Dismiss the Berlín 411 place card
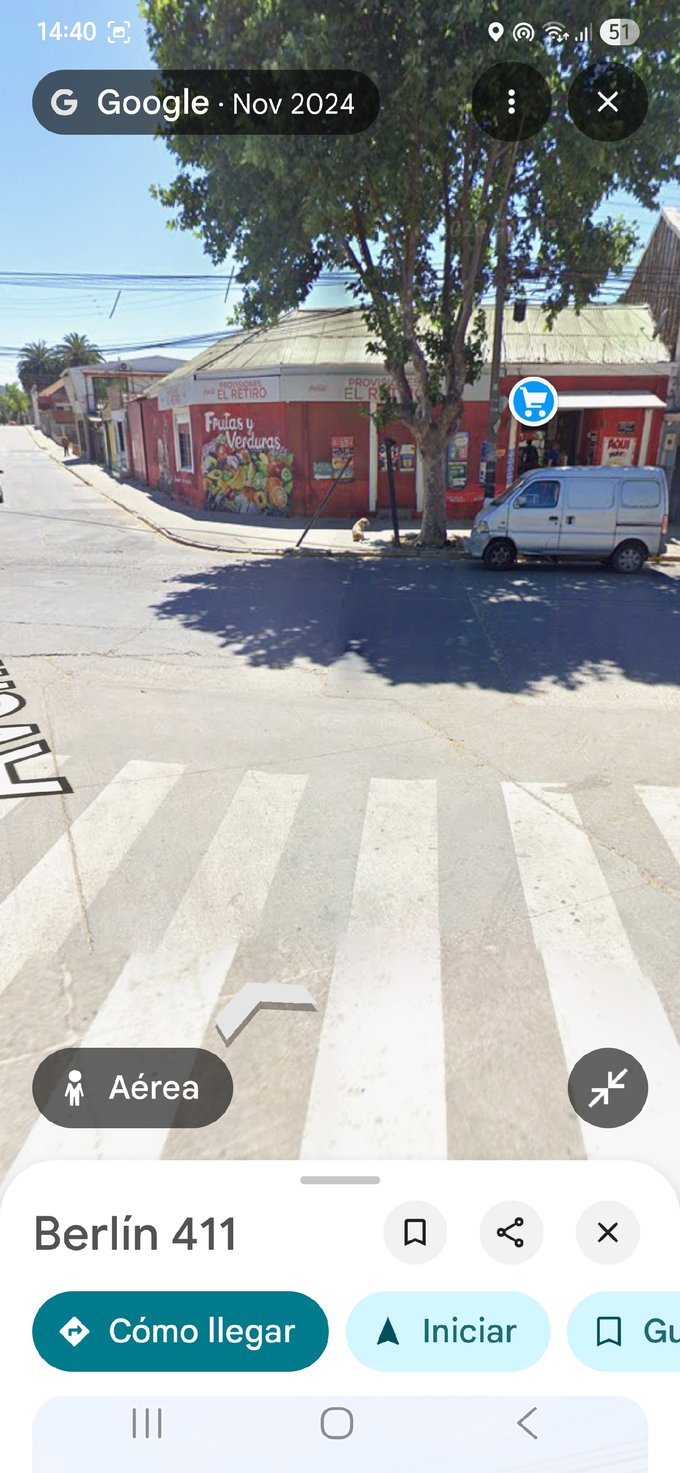This screenshot has height=1473, width=680. pyautogui.click(x=607, y=1233)
